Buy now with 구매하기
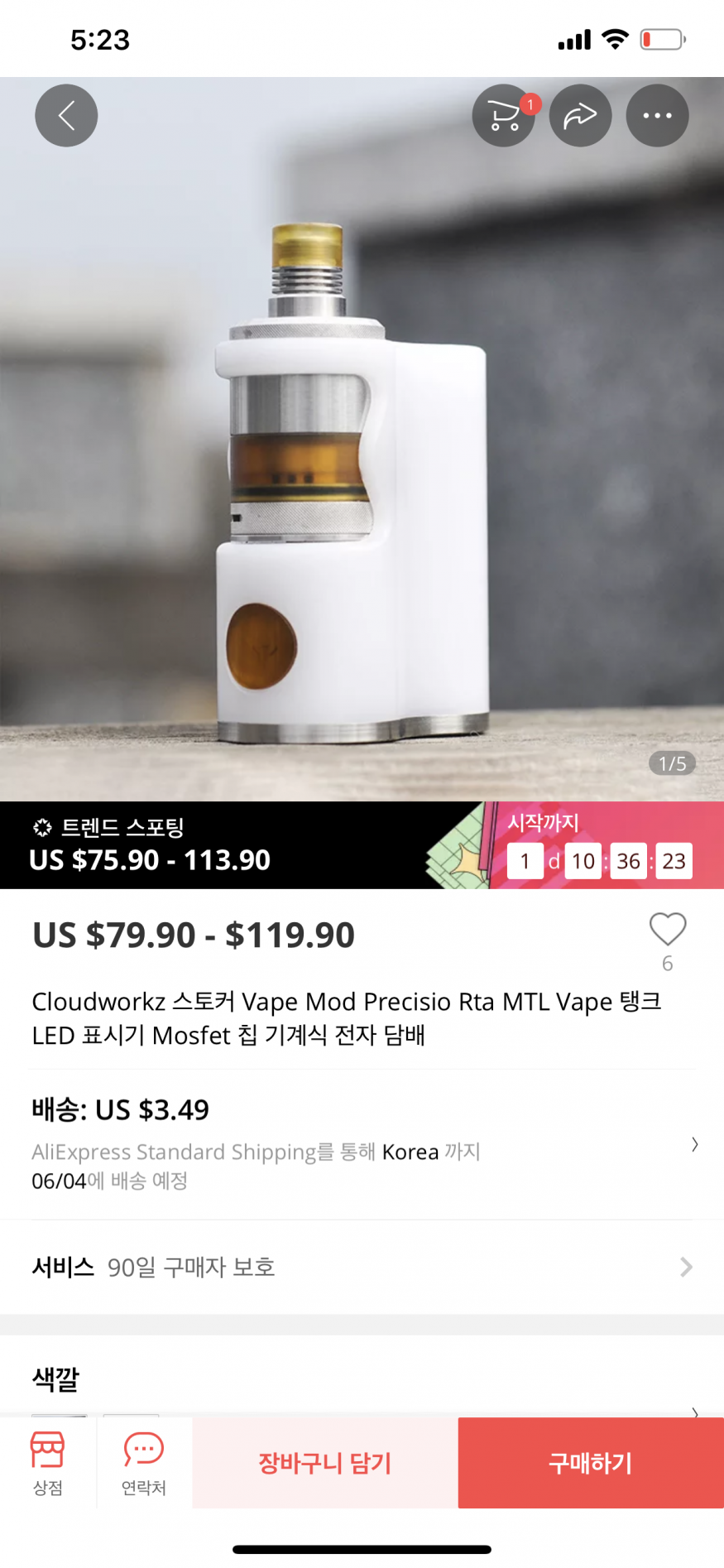The width and height of the screenshot is (724, 1568). (x=591, y=1463)
